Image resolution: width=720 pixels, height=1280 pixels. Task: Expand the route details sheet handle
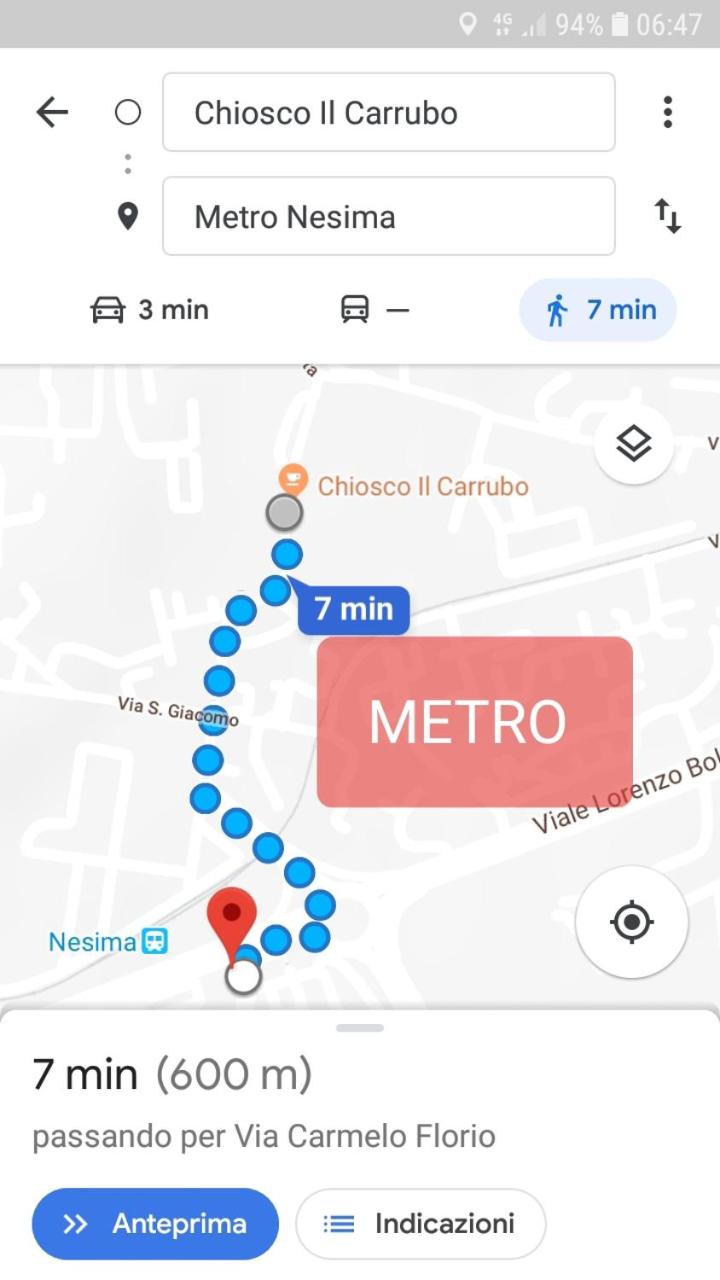pos(360,1028)
